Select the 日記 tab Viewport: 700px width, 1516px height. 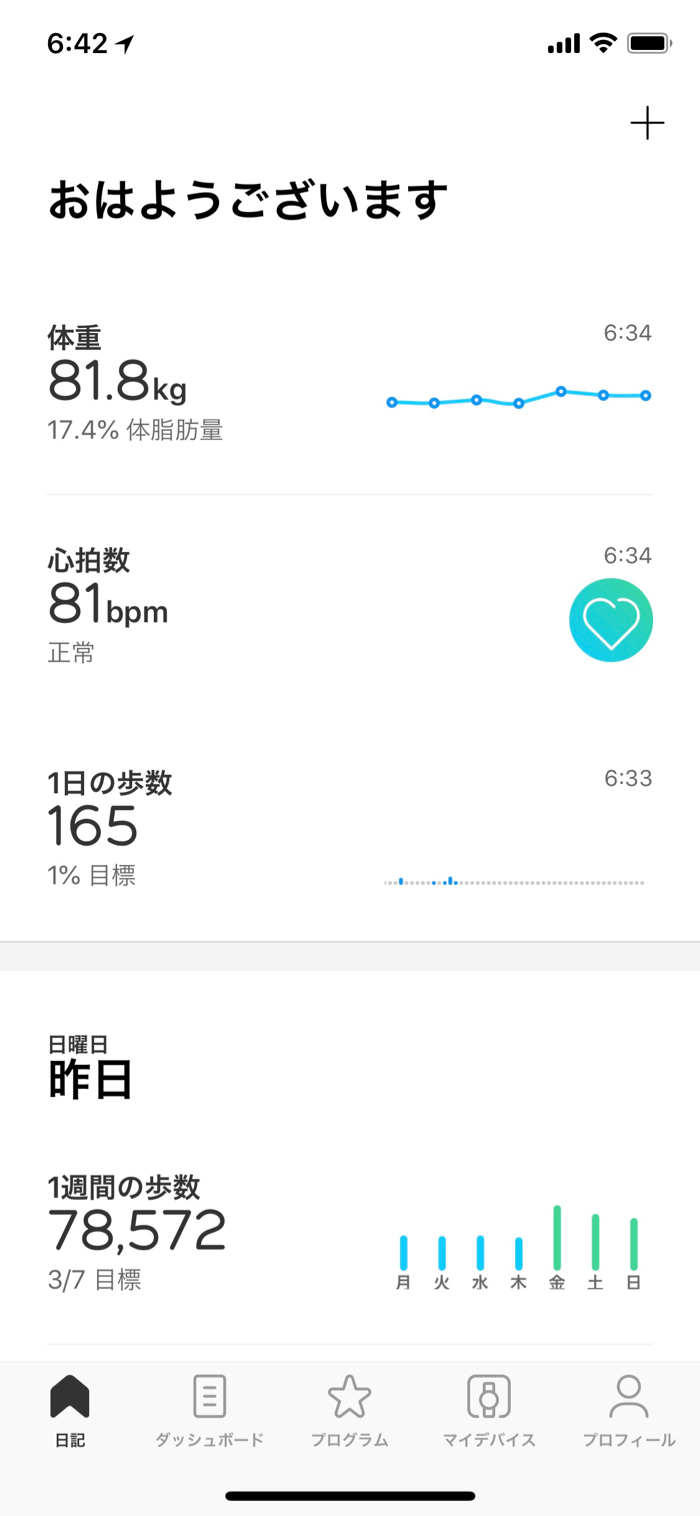click(70, 1411)
